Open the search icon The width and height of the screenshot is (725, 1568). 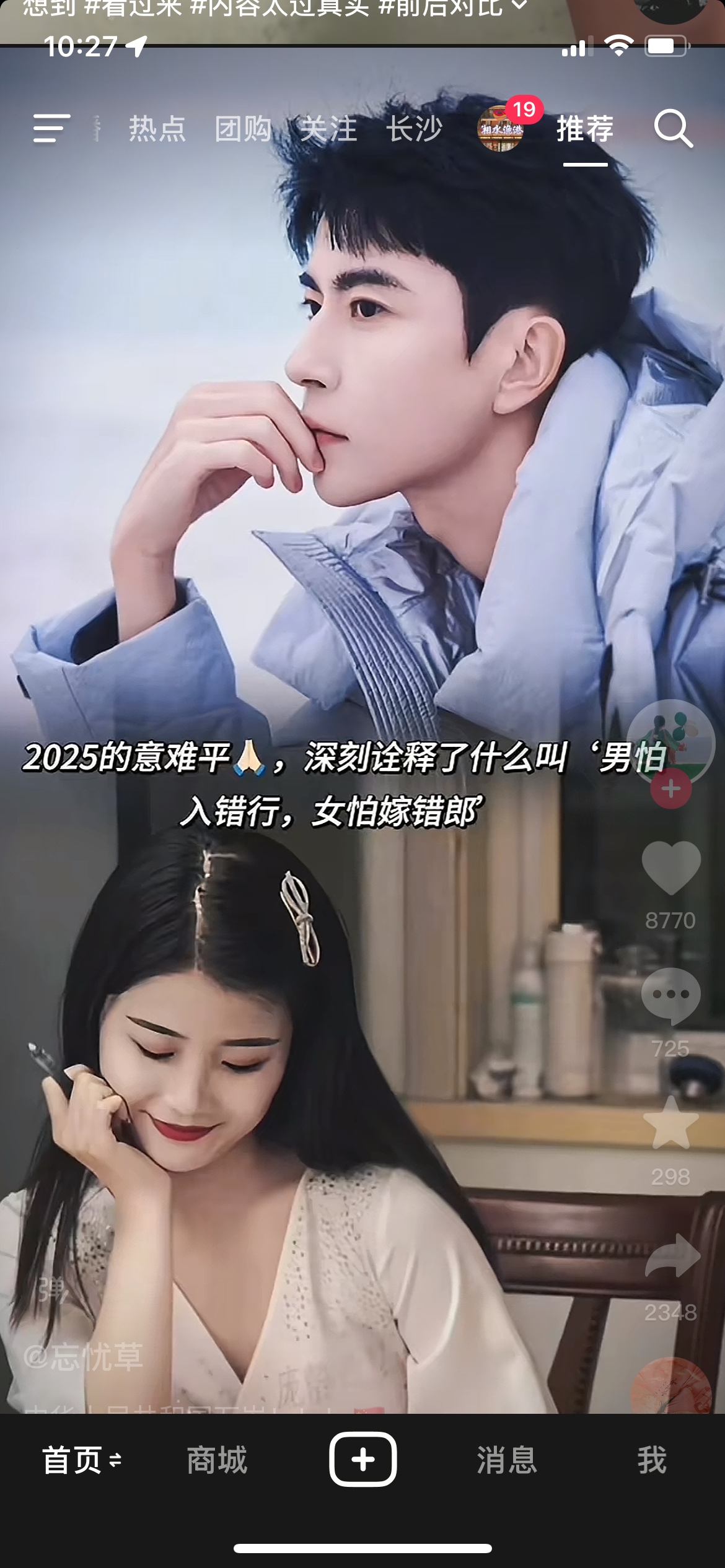[673, 129]
